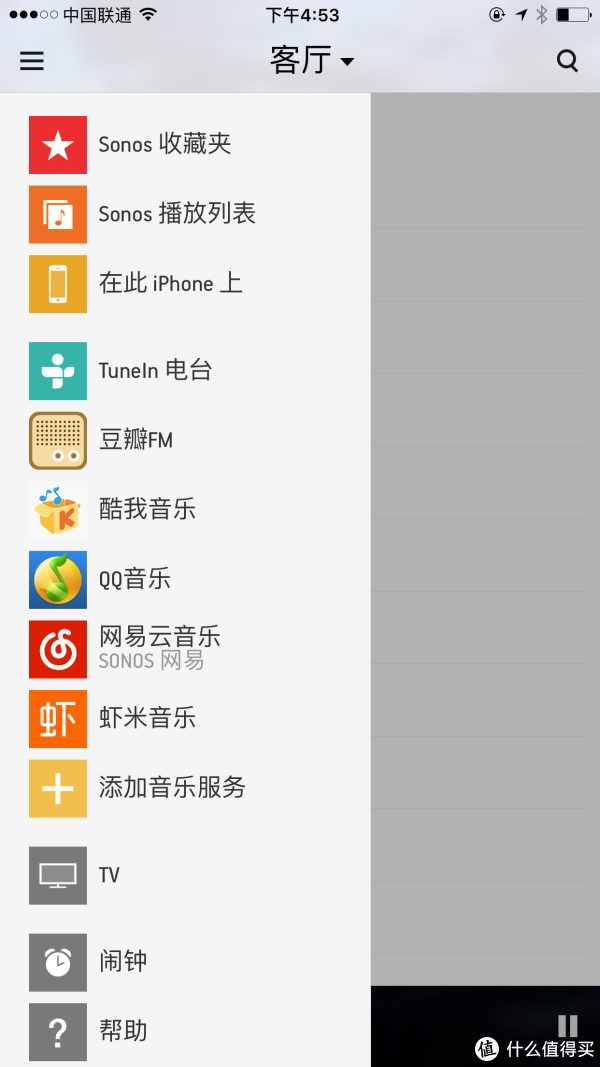The width and height of the screenshot is (600, 1067).
Task: Open the search icon
Action: 567,61
